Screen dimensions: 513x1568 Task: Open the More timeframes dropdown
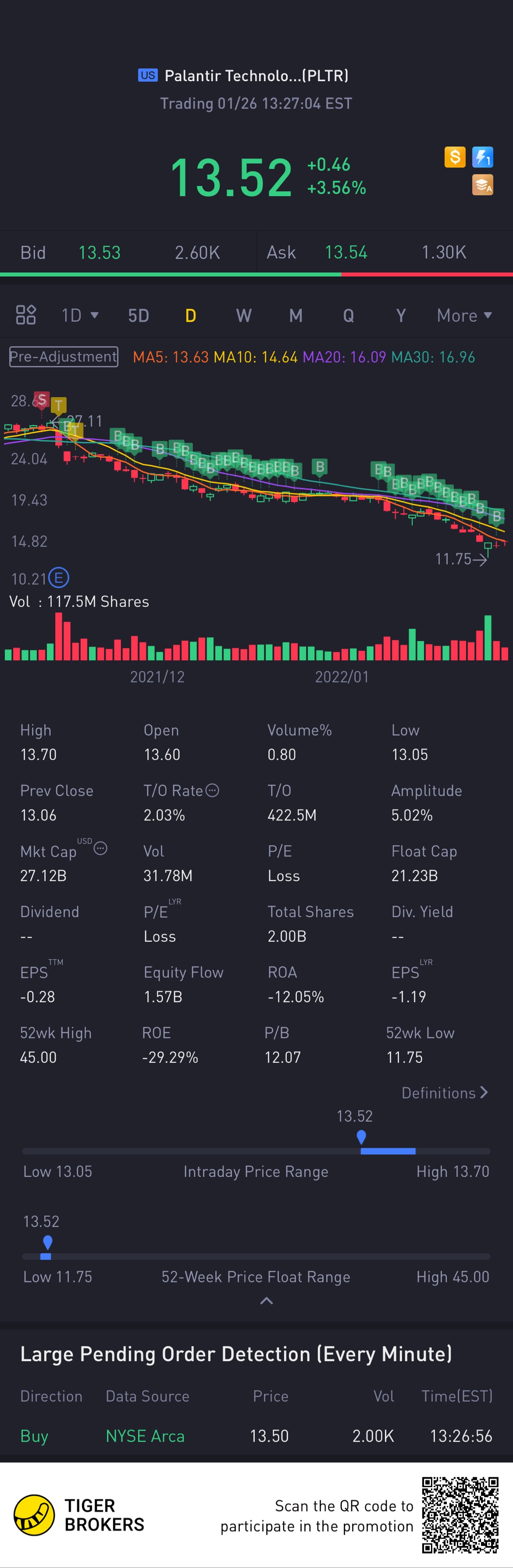tap(464, 315)
